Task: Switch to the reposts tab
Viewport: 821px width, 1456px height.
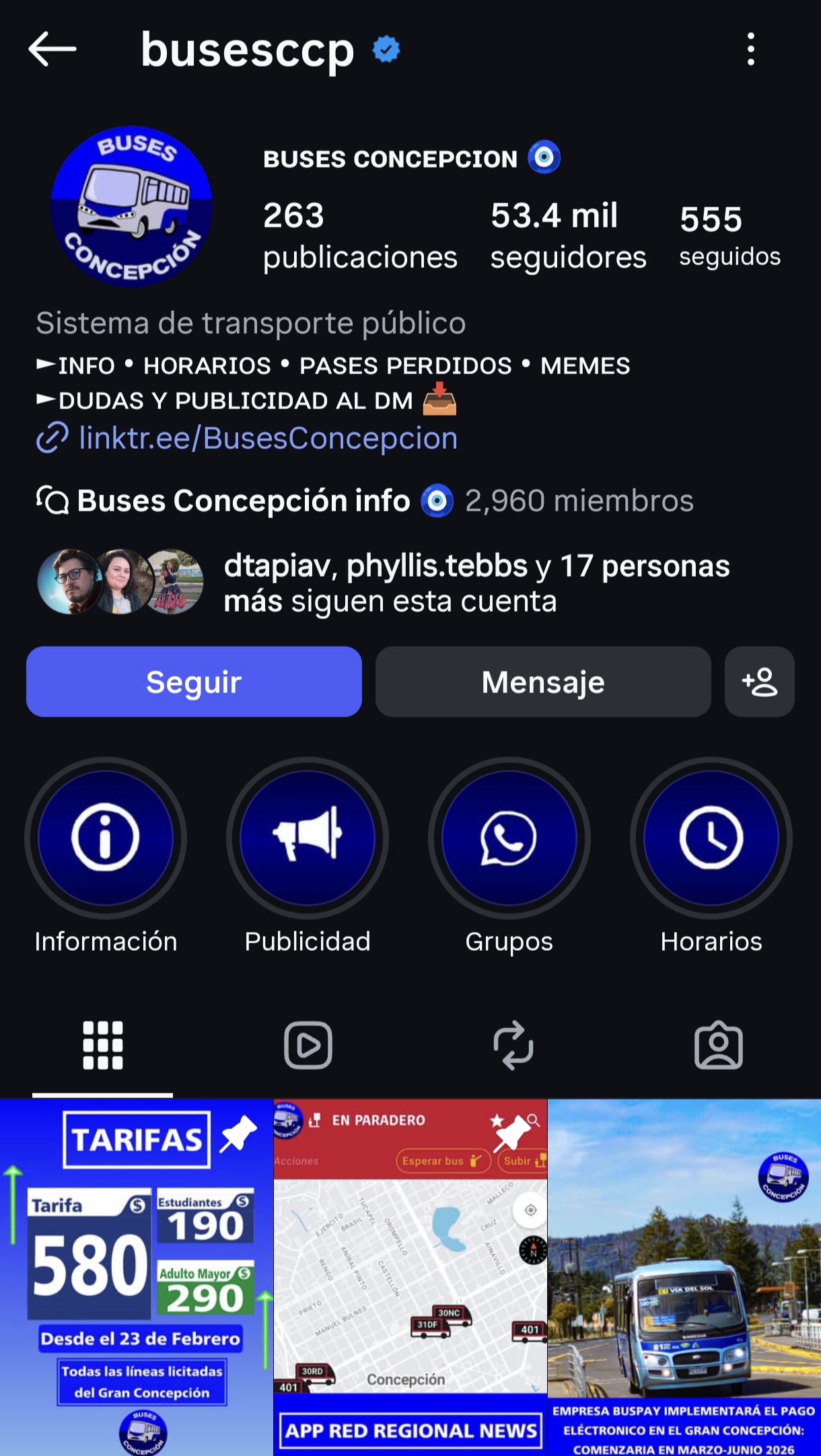Action: (x=513, y=1045)
